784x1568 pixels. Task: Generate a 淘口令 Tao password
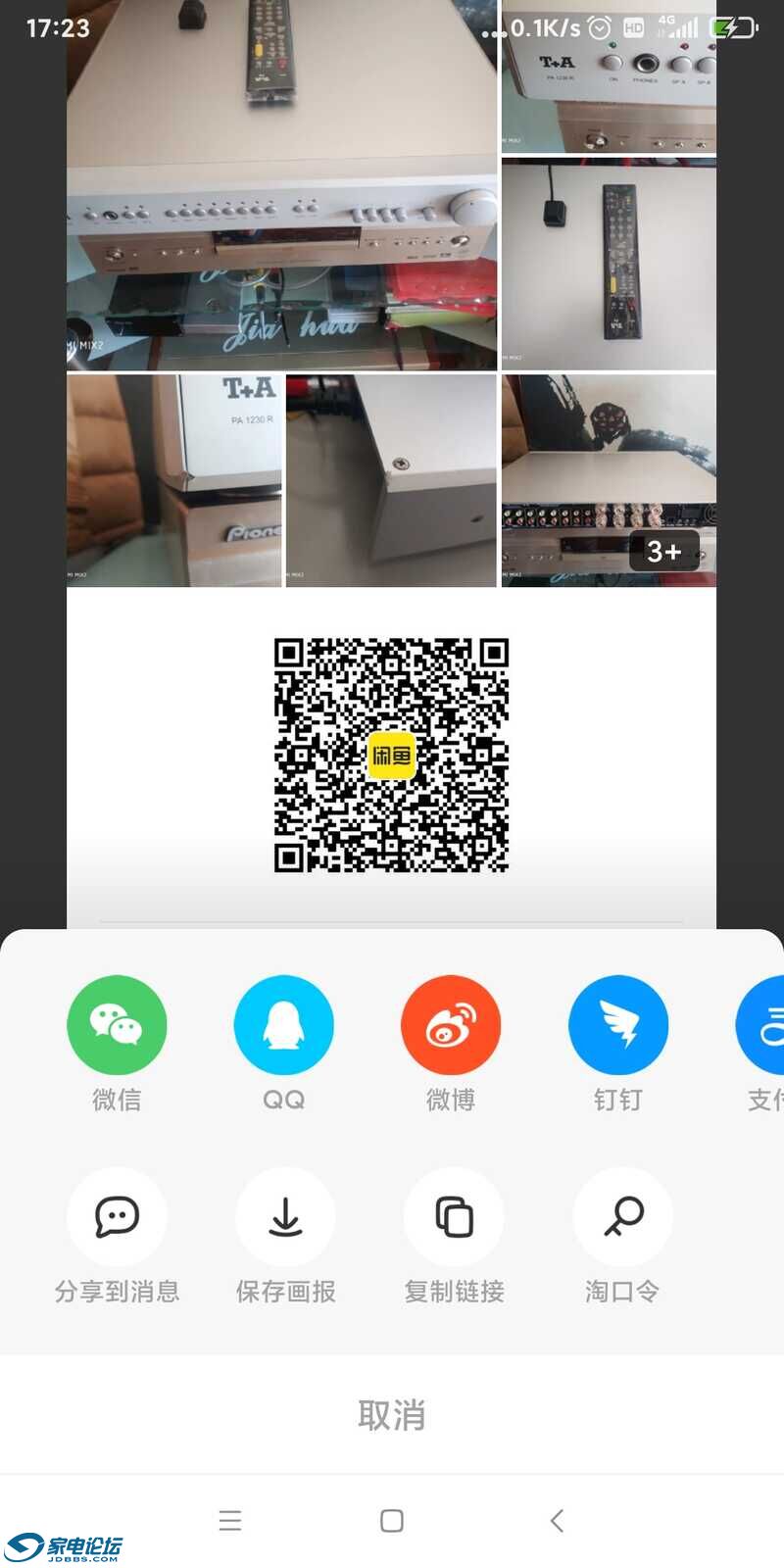coord(622,1216)
